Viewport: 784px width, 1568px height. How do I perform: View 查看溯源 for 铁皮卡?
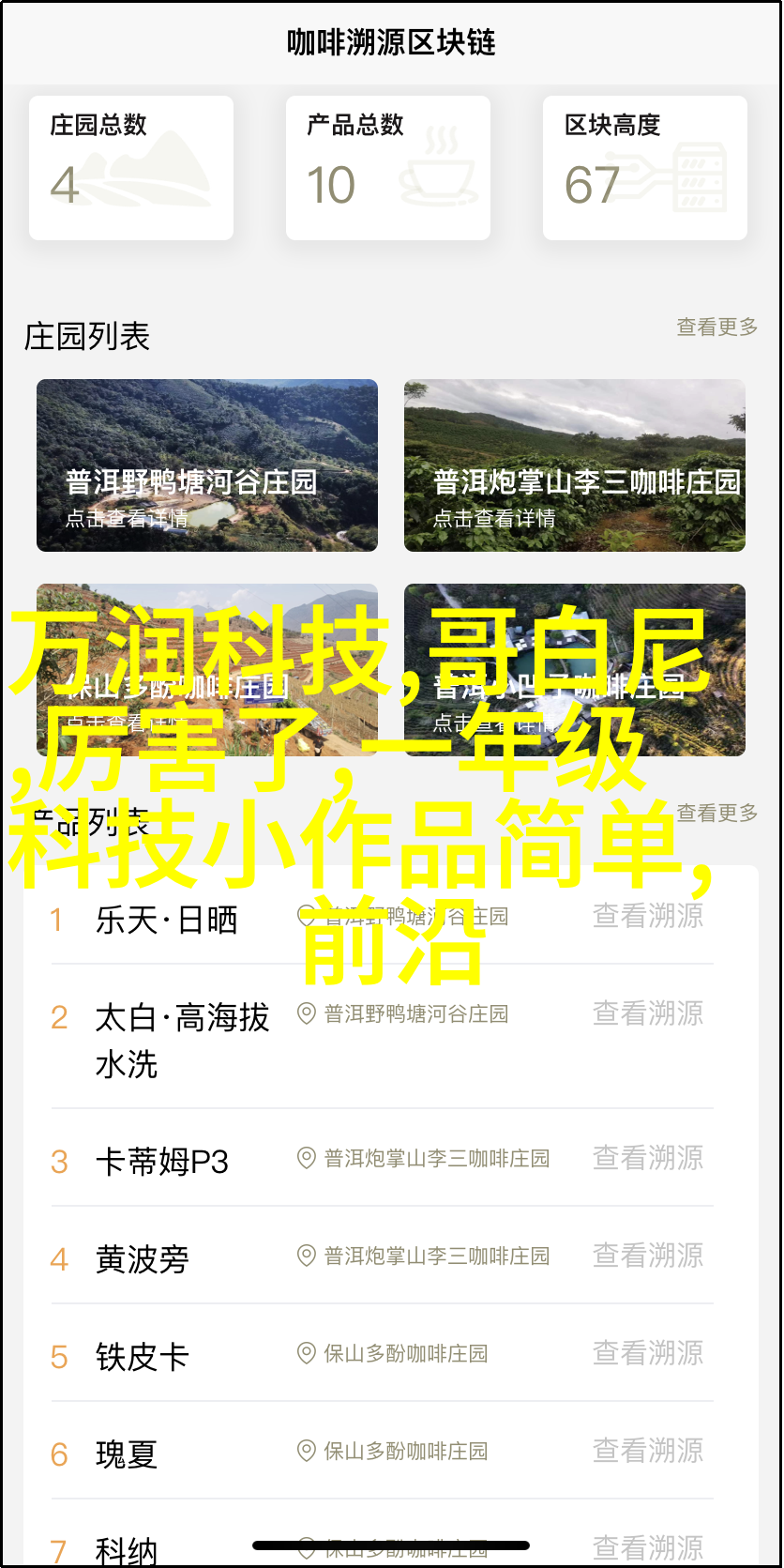[648, 1354]
